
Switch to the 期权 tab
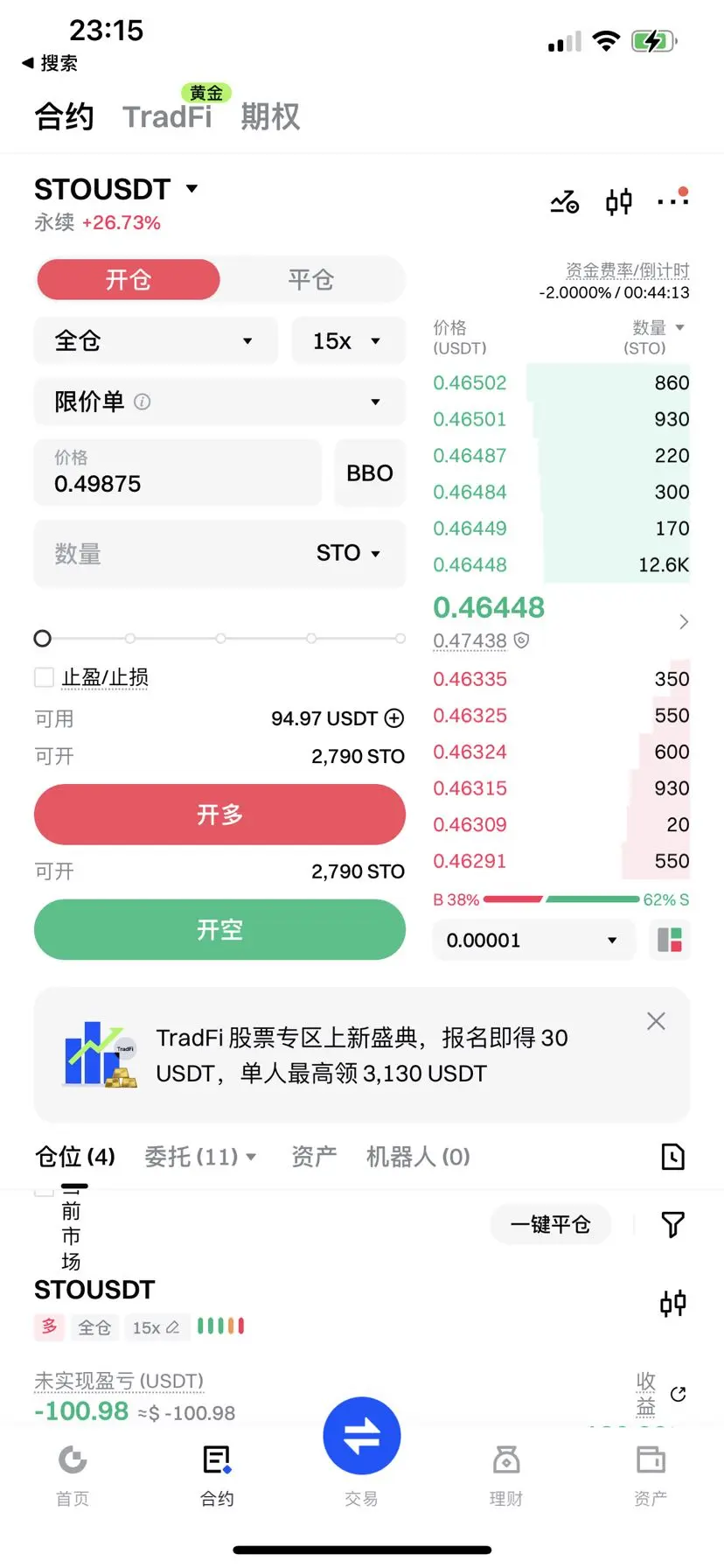[x=270, y=116]
